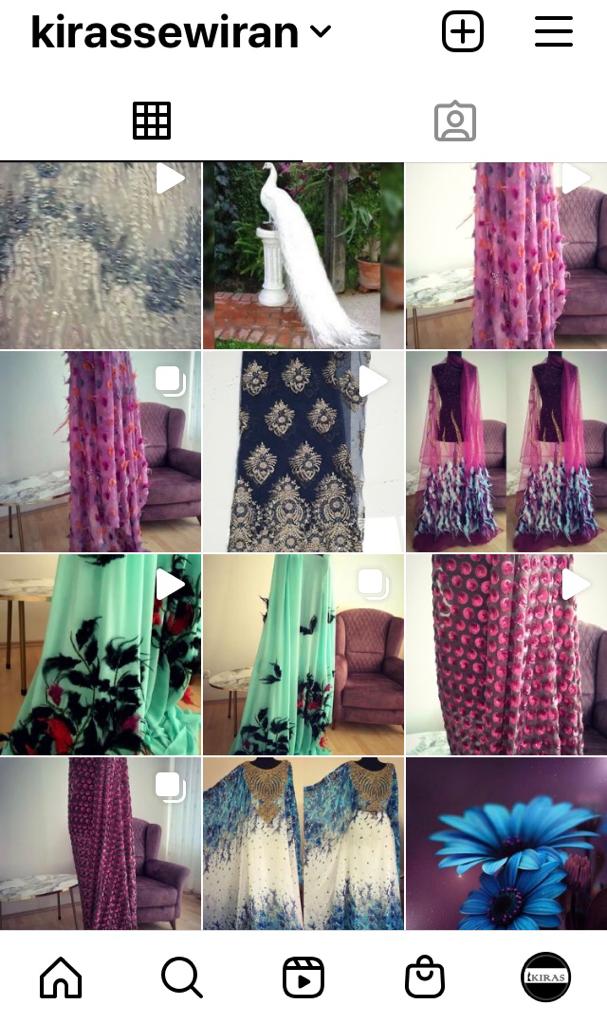Screen dimensions: 607x1024
Task: Open the Shop tab
Action: [424, 977]
